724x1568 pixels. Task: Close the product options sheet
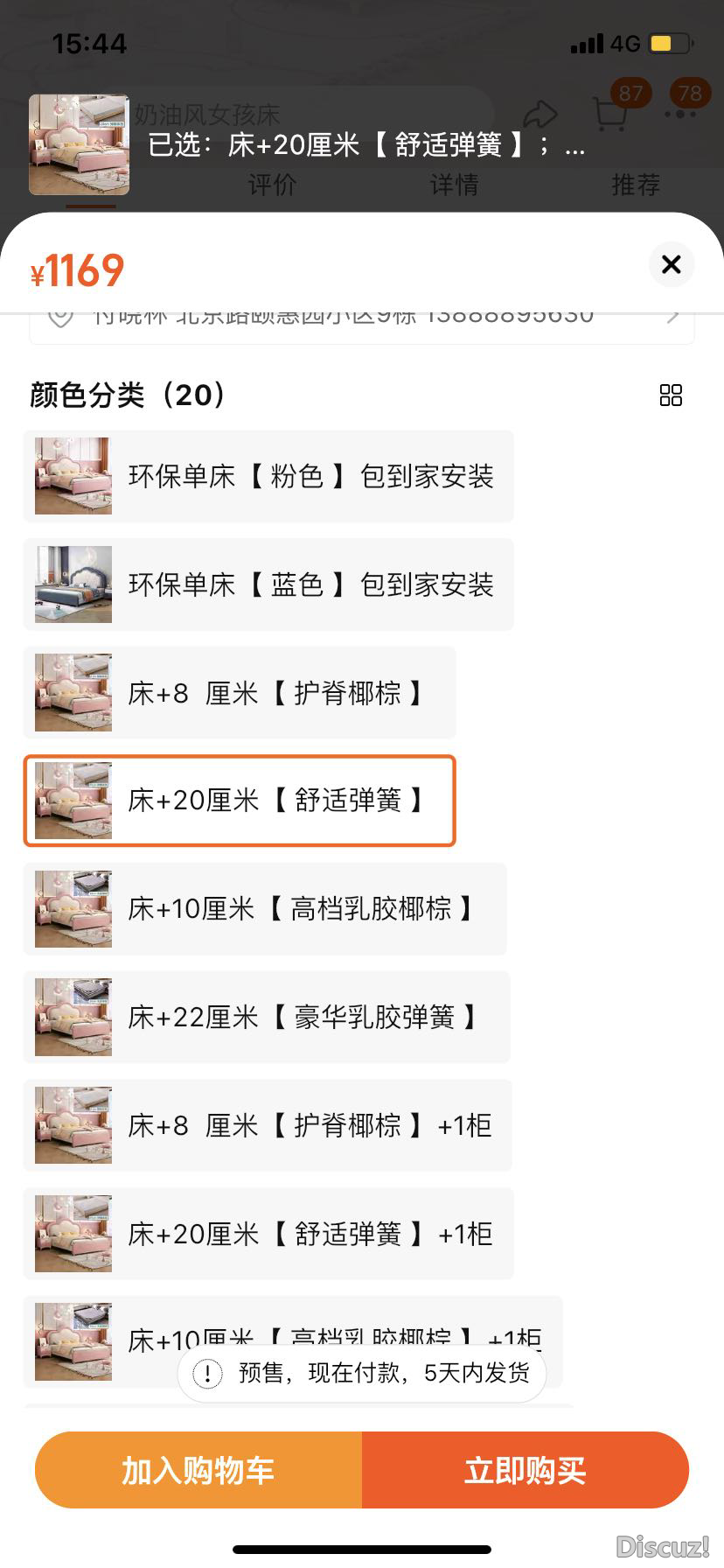coord(671,264)
